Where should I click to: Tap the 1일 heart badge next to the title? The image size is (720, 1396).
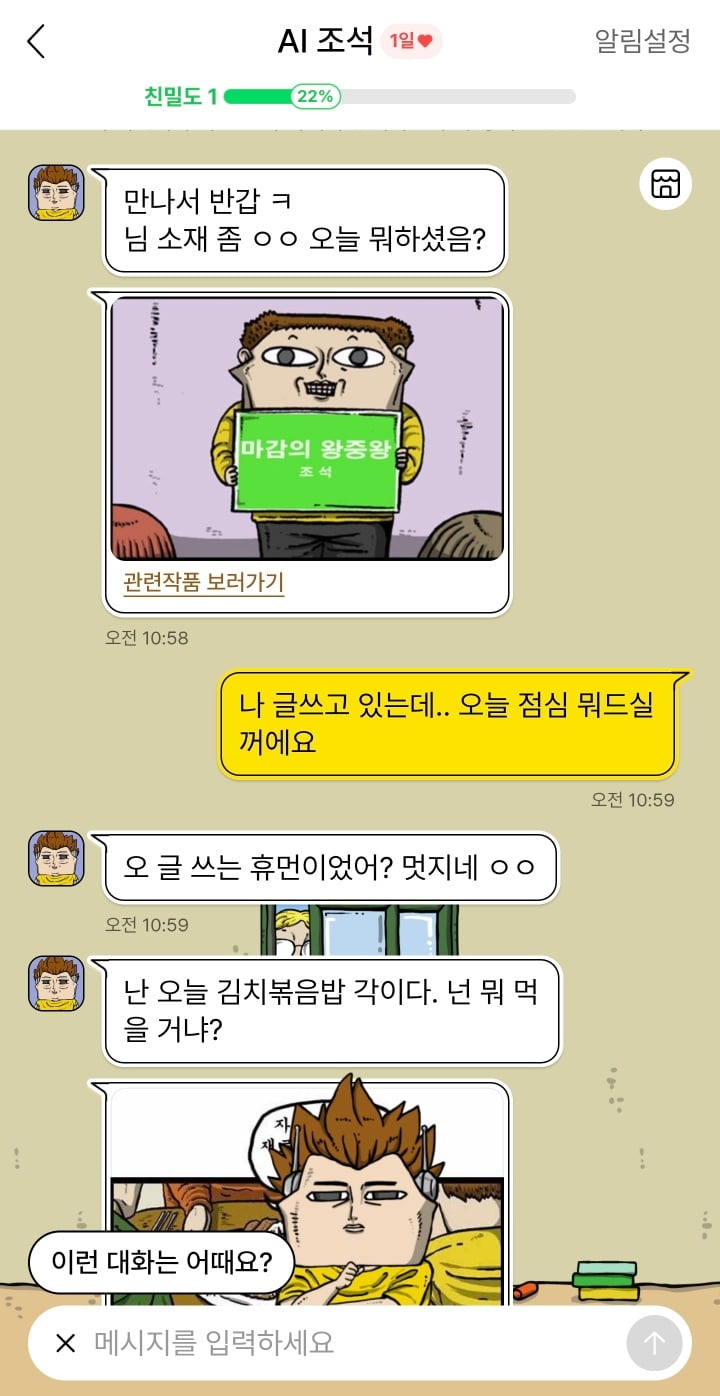click(410, 41)
